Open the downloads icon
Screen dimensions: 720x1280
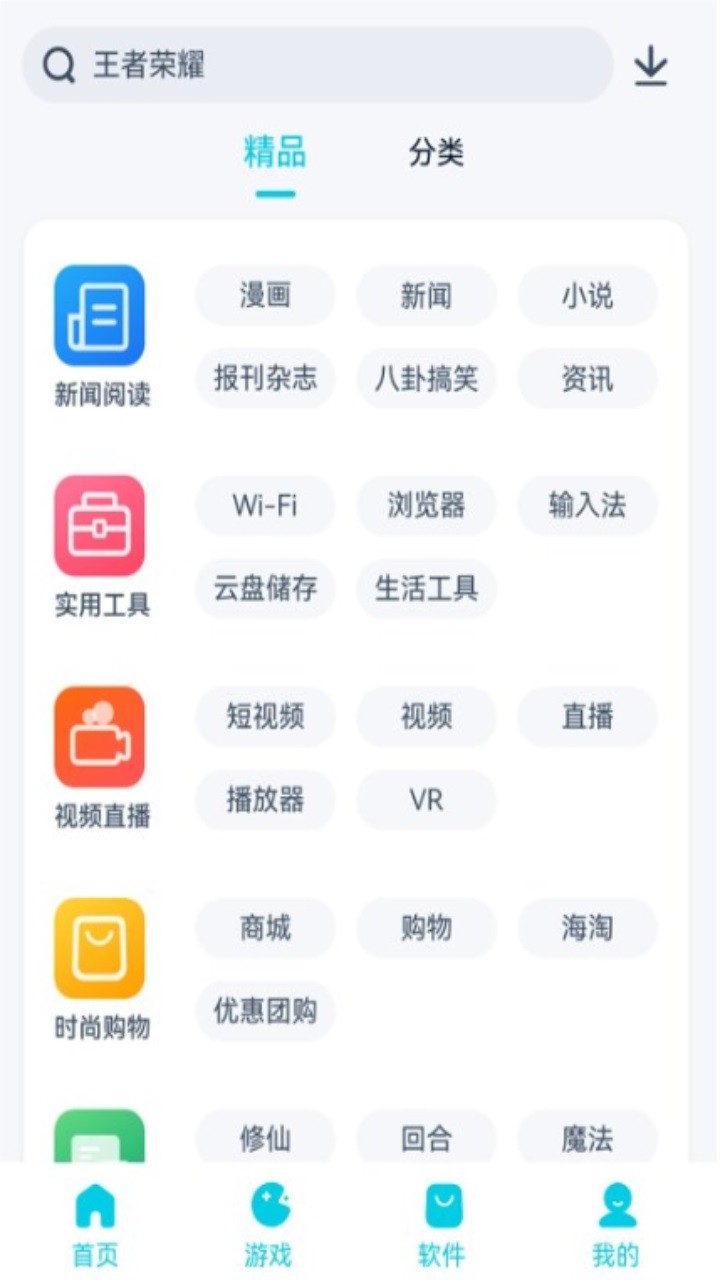(650, 66)
